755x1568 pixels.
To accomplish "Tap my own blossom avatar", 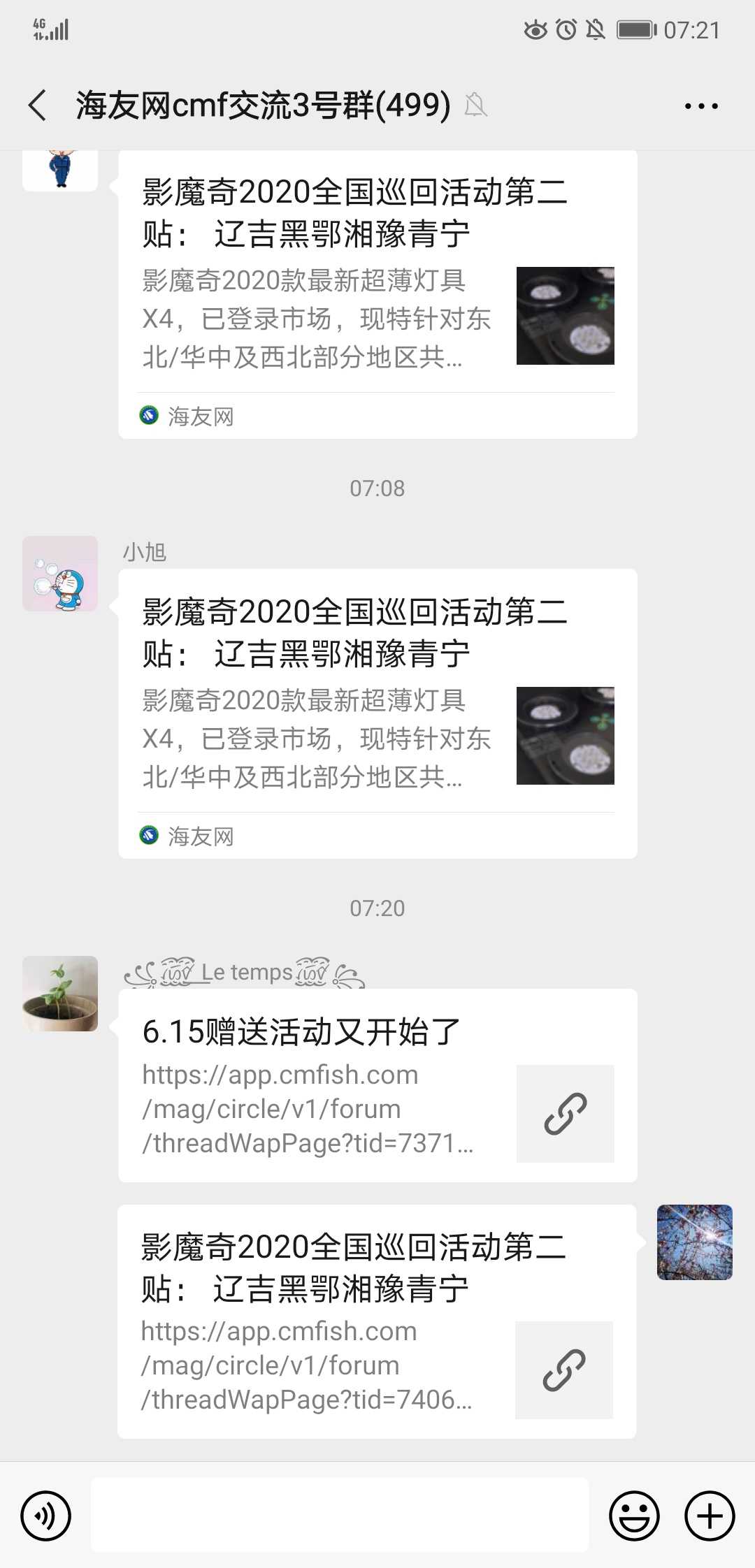I will (x=694, y=1242).
